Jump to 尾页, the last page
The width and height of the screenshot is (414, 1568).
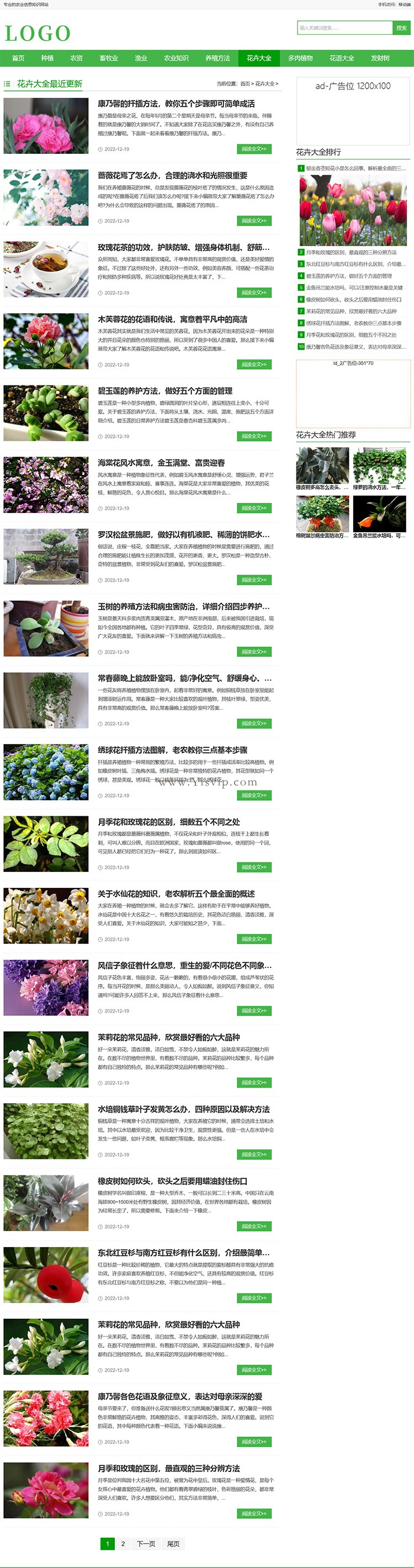pos(173,1544)
